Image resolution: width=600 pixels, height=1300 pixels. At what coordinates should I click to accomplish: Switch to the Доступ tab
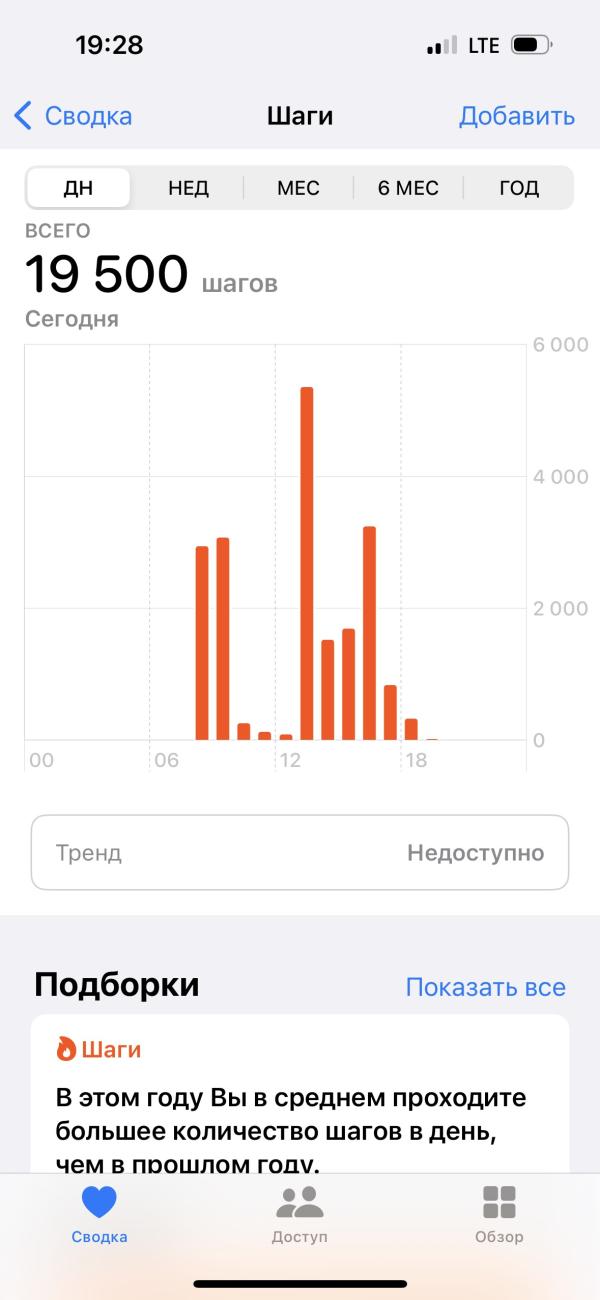tap(299, 1214)
